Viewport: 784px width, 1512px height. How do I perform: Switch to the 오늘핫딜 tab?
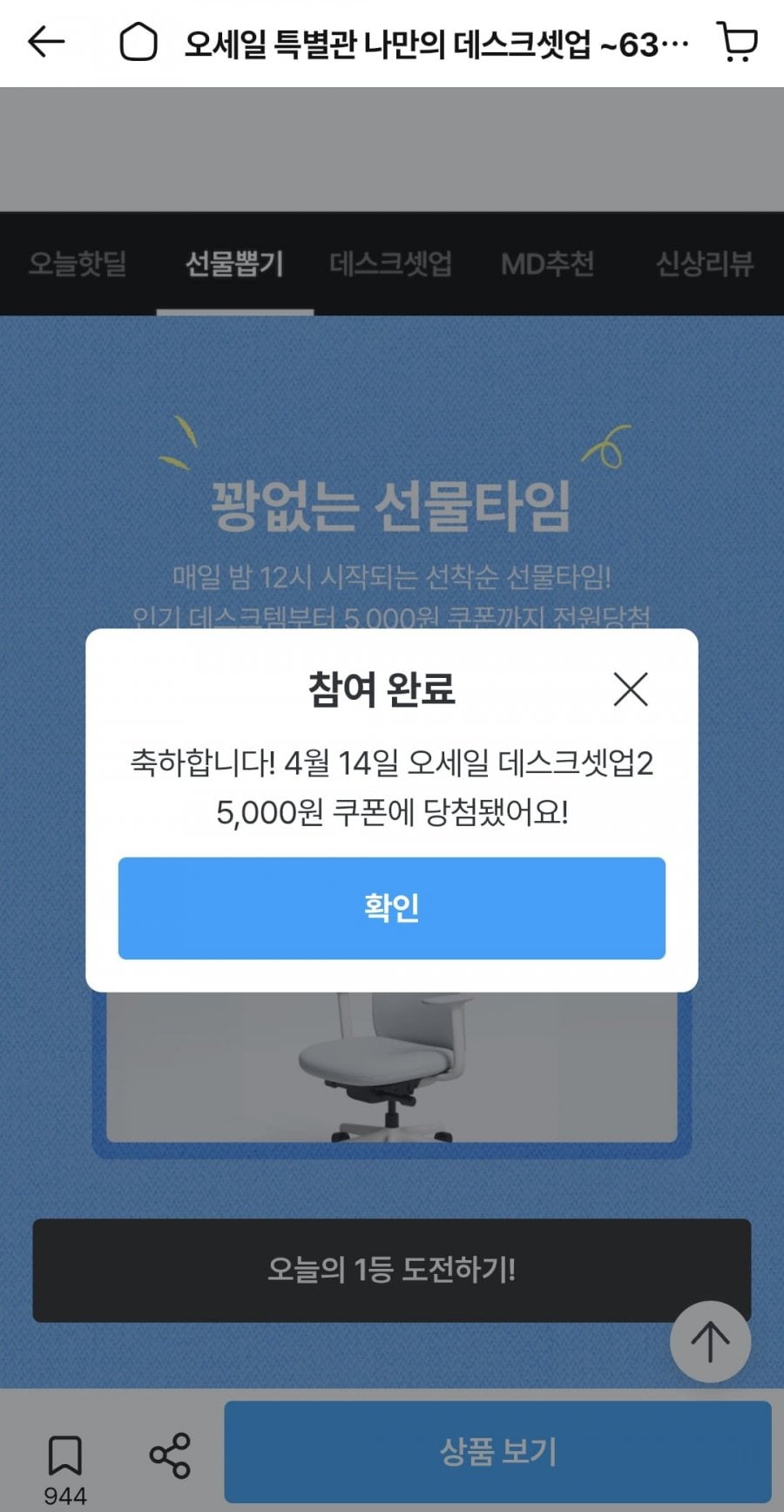point(80,264)
